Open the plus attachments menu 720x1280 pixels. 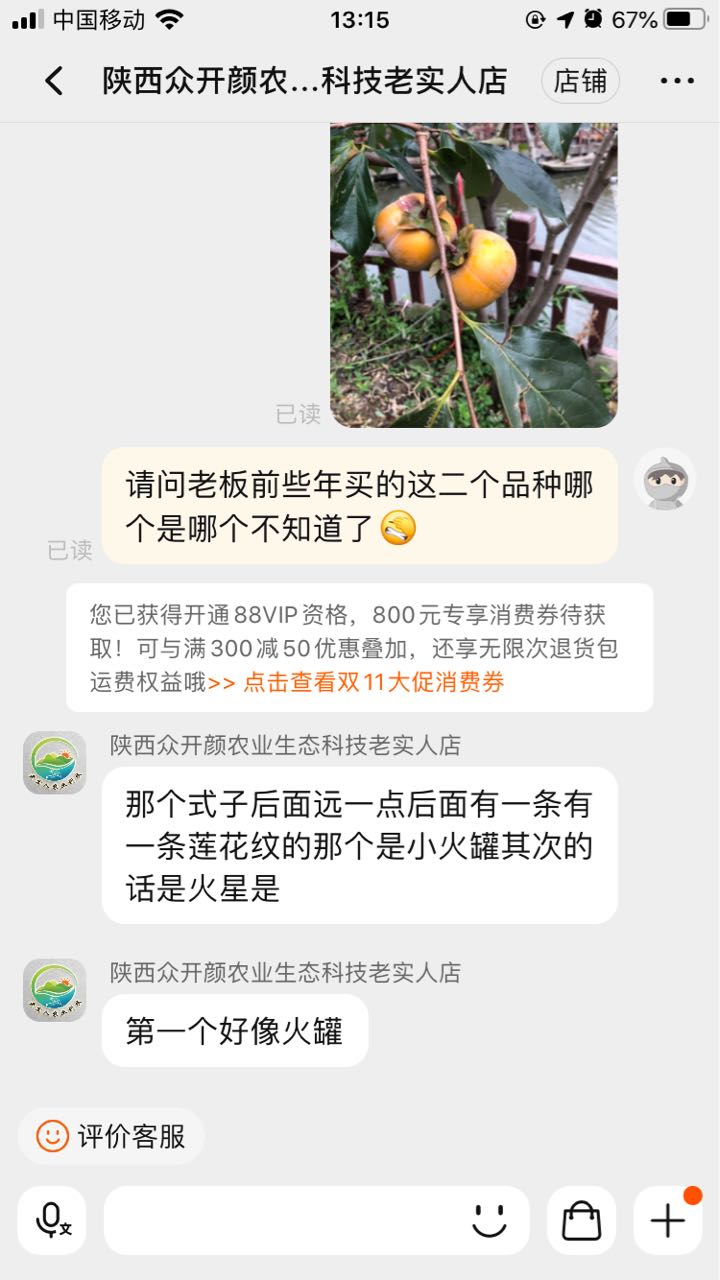667,1220
